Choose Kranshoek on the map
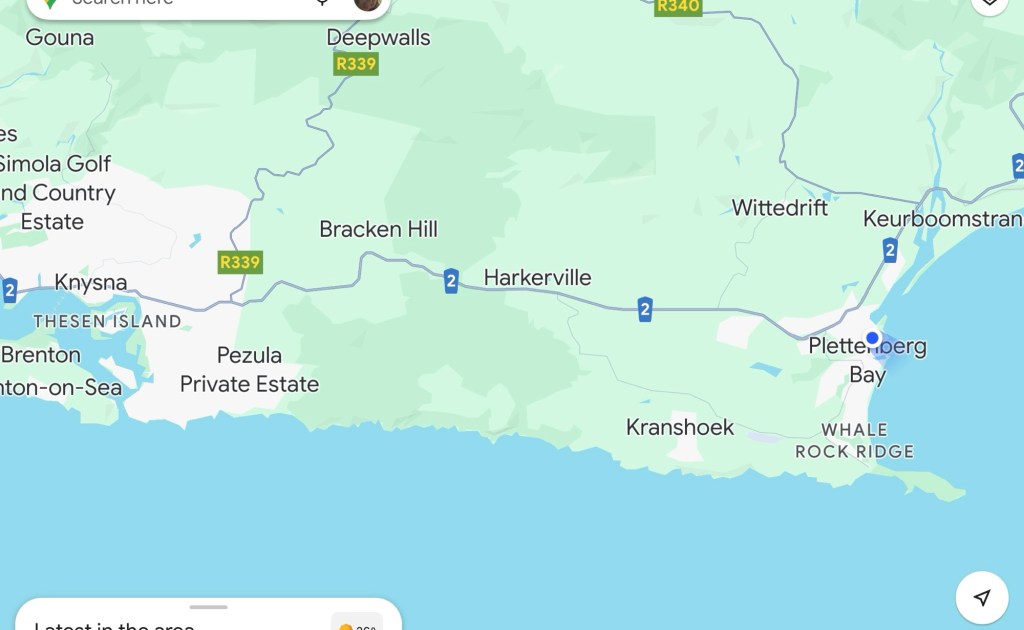The image size is (1024, 630). 680,427
